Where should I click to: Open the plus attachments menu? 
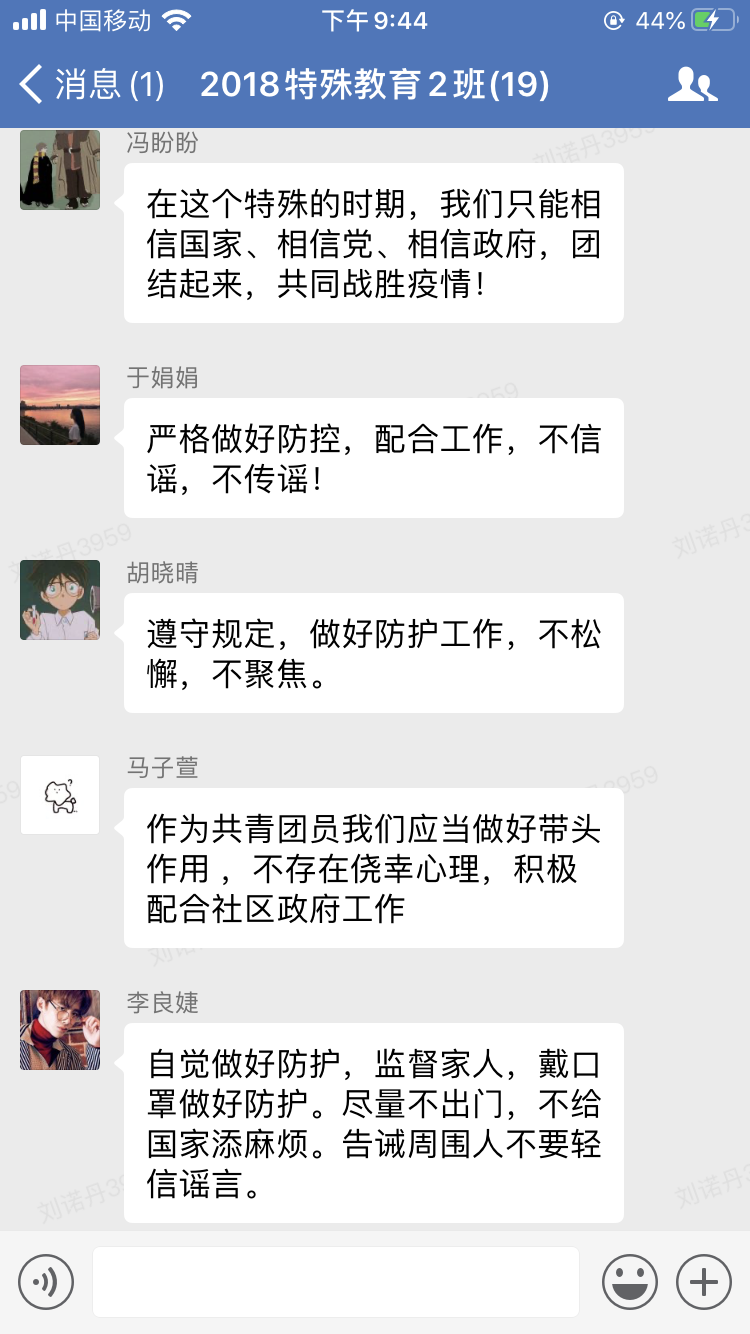(x=704, y=1281)
